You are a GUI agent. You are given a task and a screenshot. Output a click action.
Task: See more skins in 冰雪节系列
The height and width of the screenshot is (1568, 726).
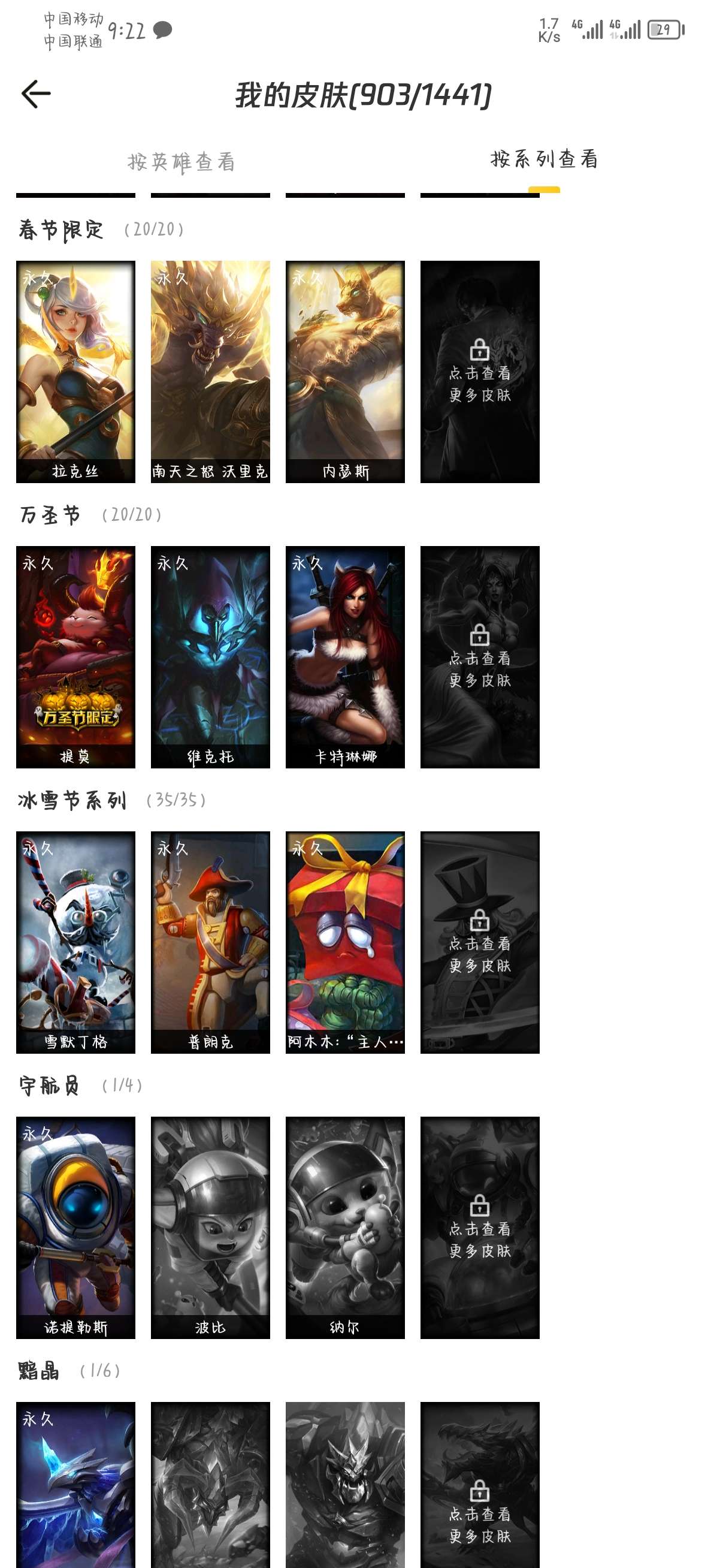coord(480,942)
